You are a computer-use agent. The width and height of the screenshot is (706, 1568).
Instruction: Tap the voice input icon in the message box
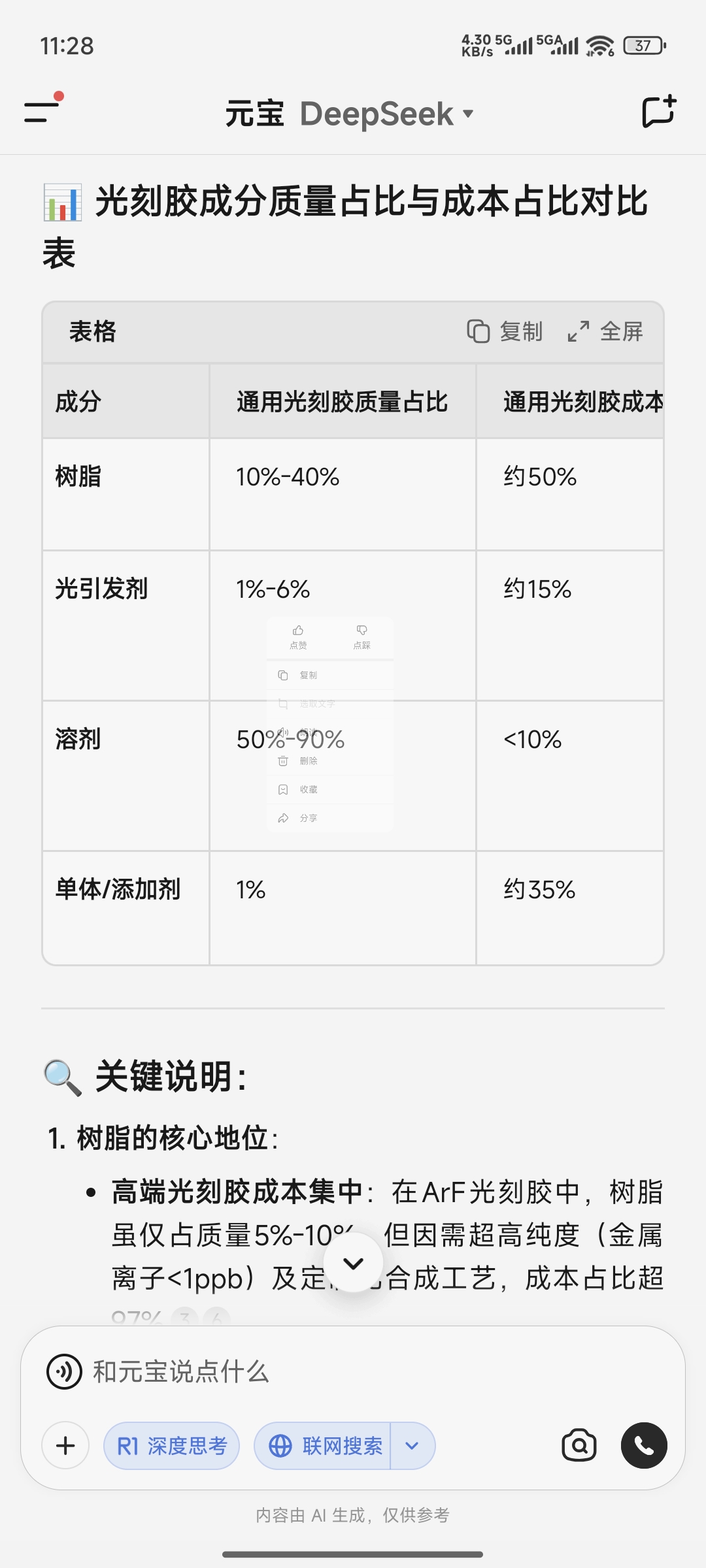pos(64,1371)
